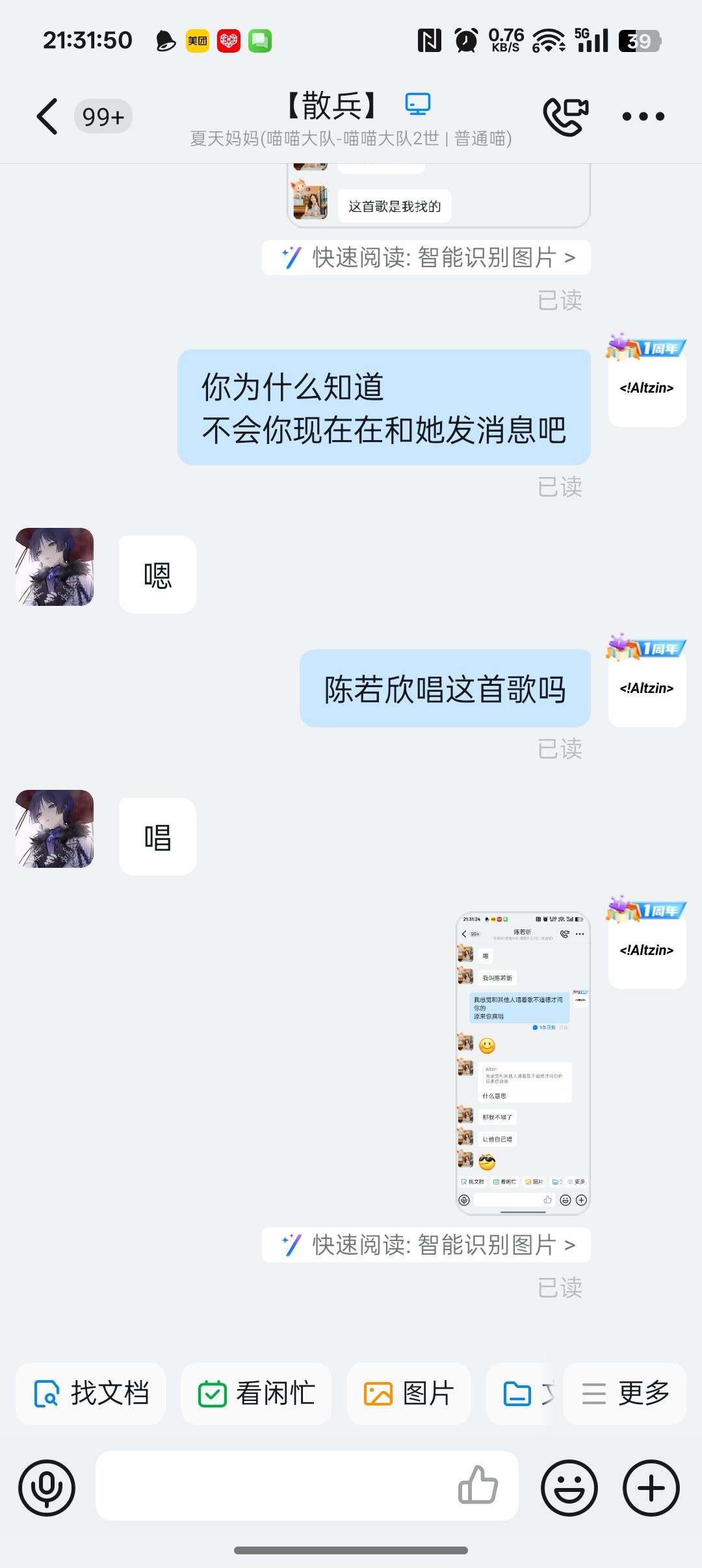Tap 快速阅读 under the chat screenshot image
702x1568 pixels.
[426, 1245]
